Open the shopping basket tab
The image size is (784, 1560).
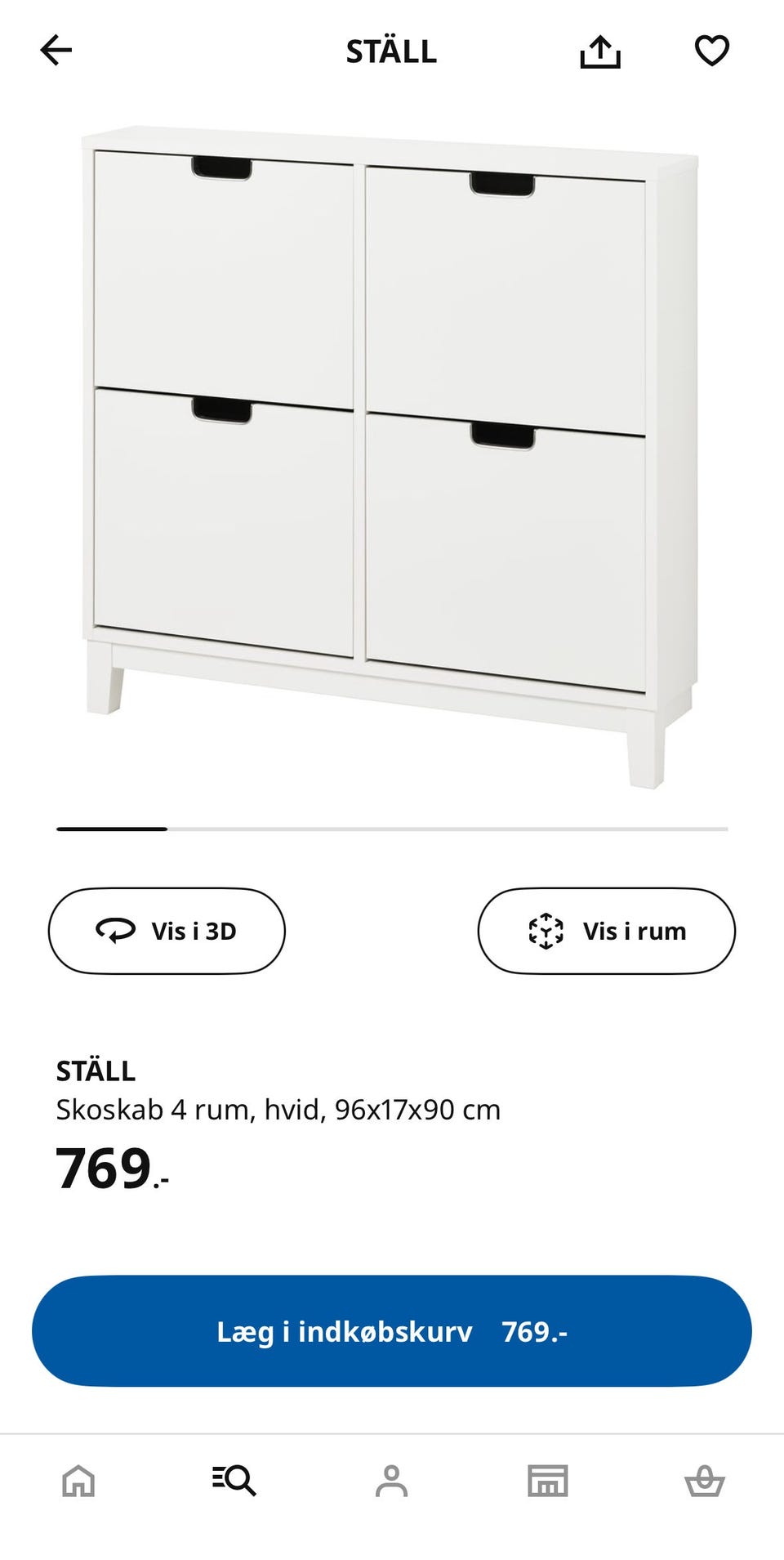705,1480
